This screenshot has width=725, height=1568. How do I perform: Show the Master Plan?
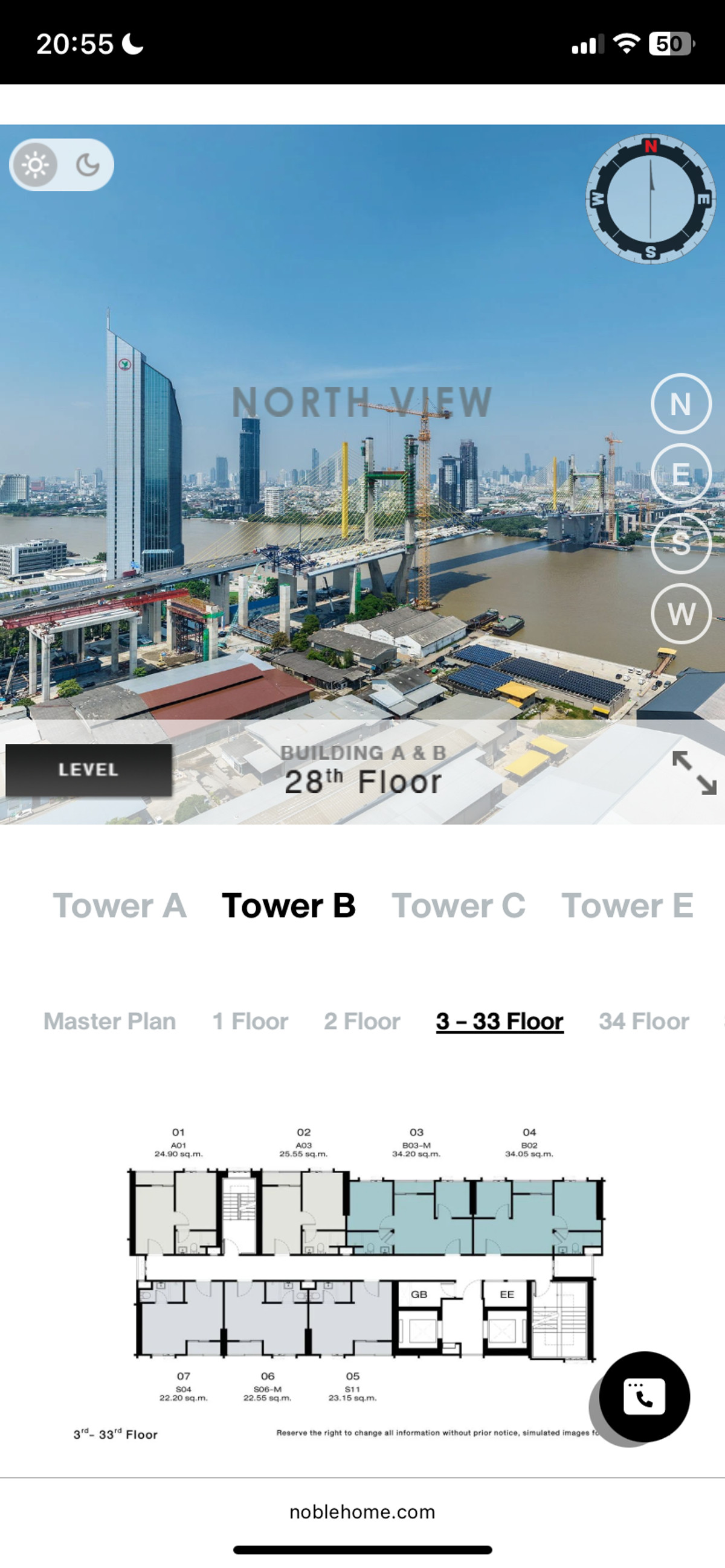110,1022
